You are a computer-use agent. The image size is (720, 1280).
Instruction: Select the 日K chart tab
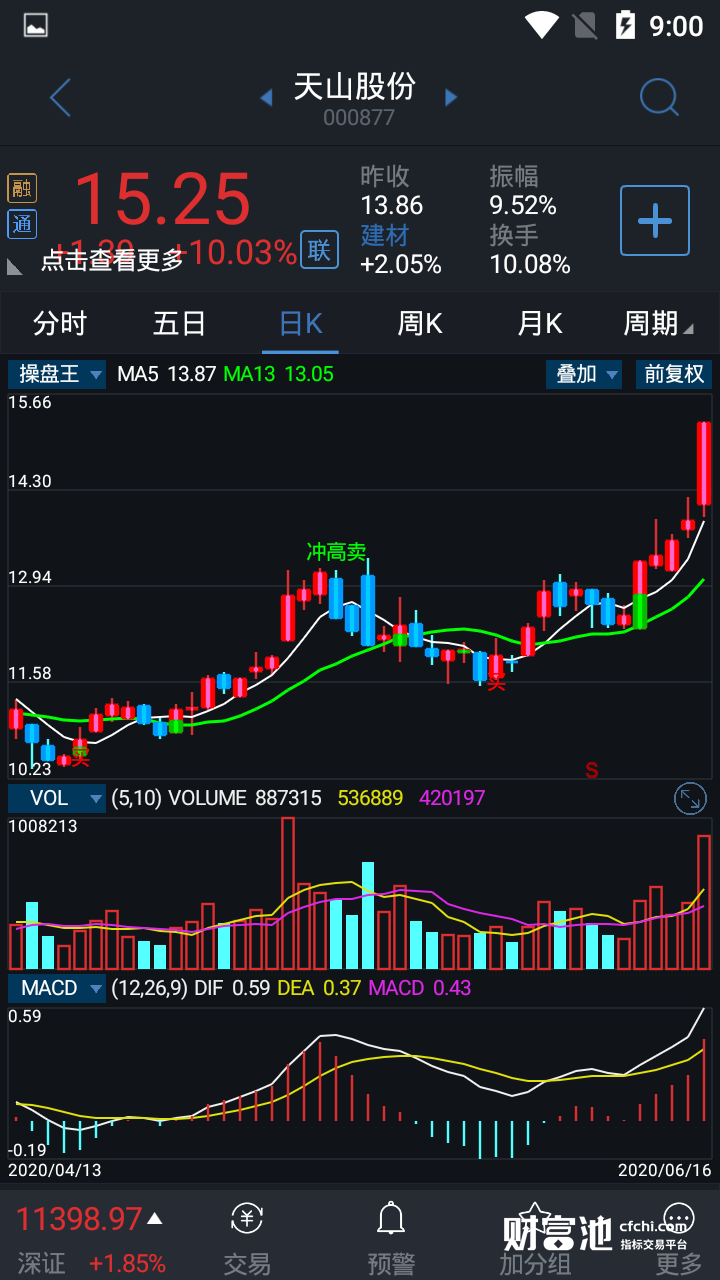[x=300, y=324]
